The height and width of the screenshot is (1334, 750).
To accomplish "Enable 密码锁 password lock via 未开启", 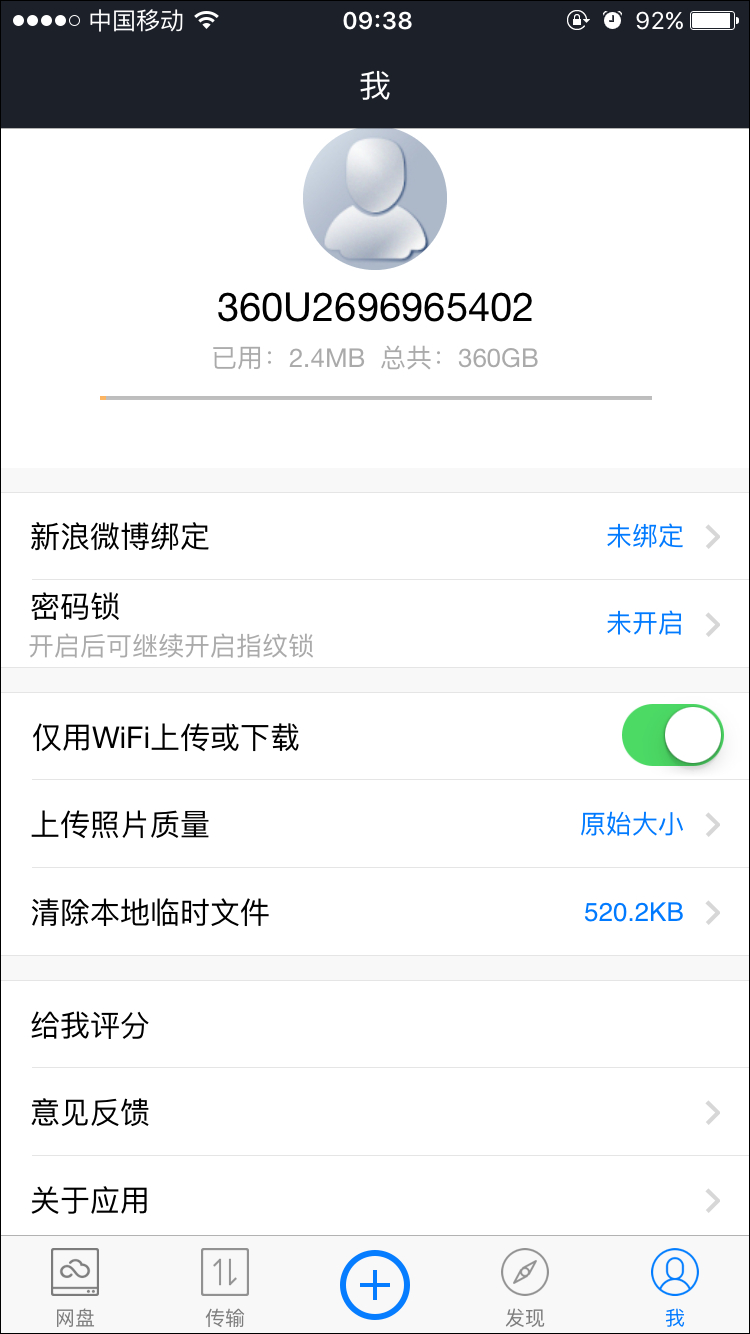I will tap(645, 623).
